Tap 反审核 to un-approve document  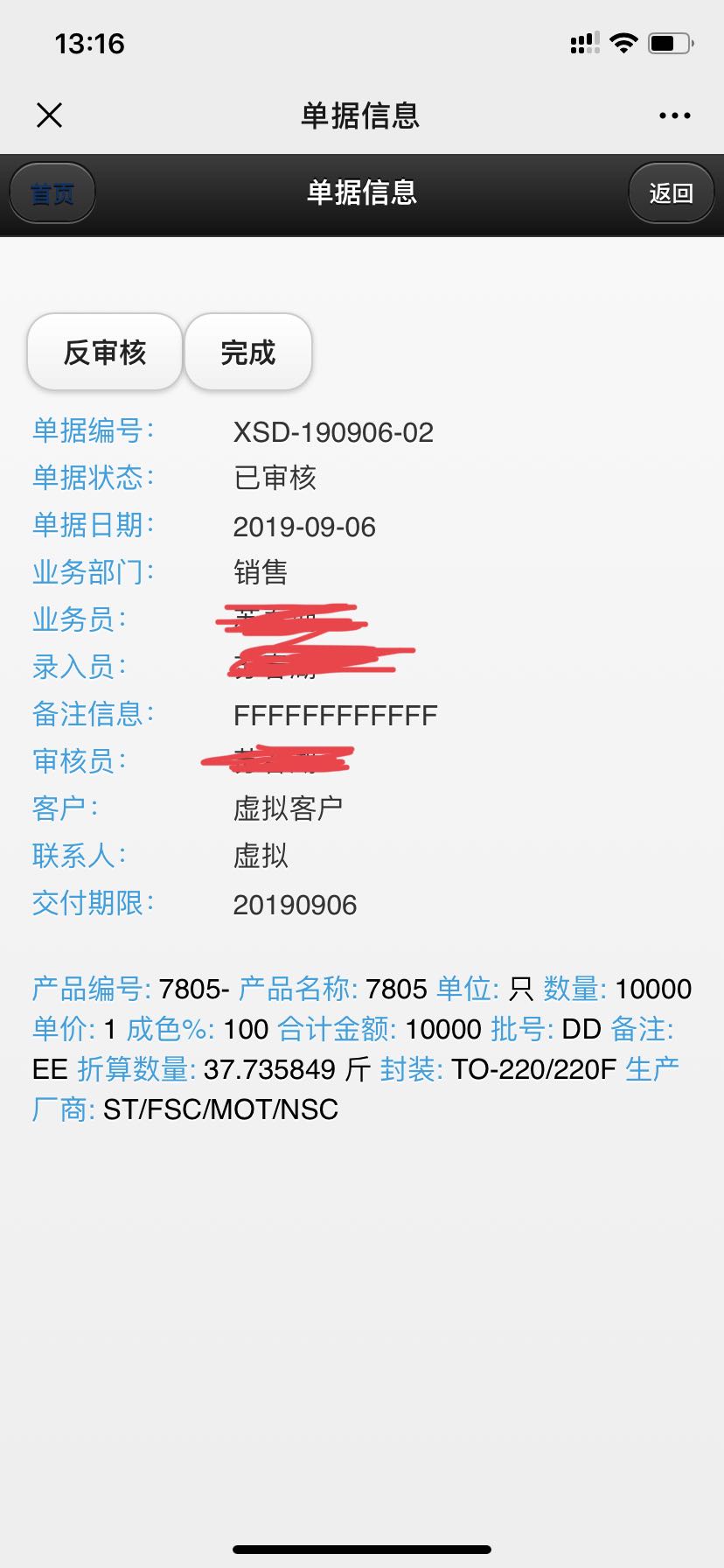105,353
